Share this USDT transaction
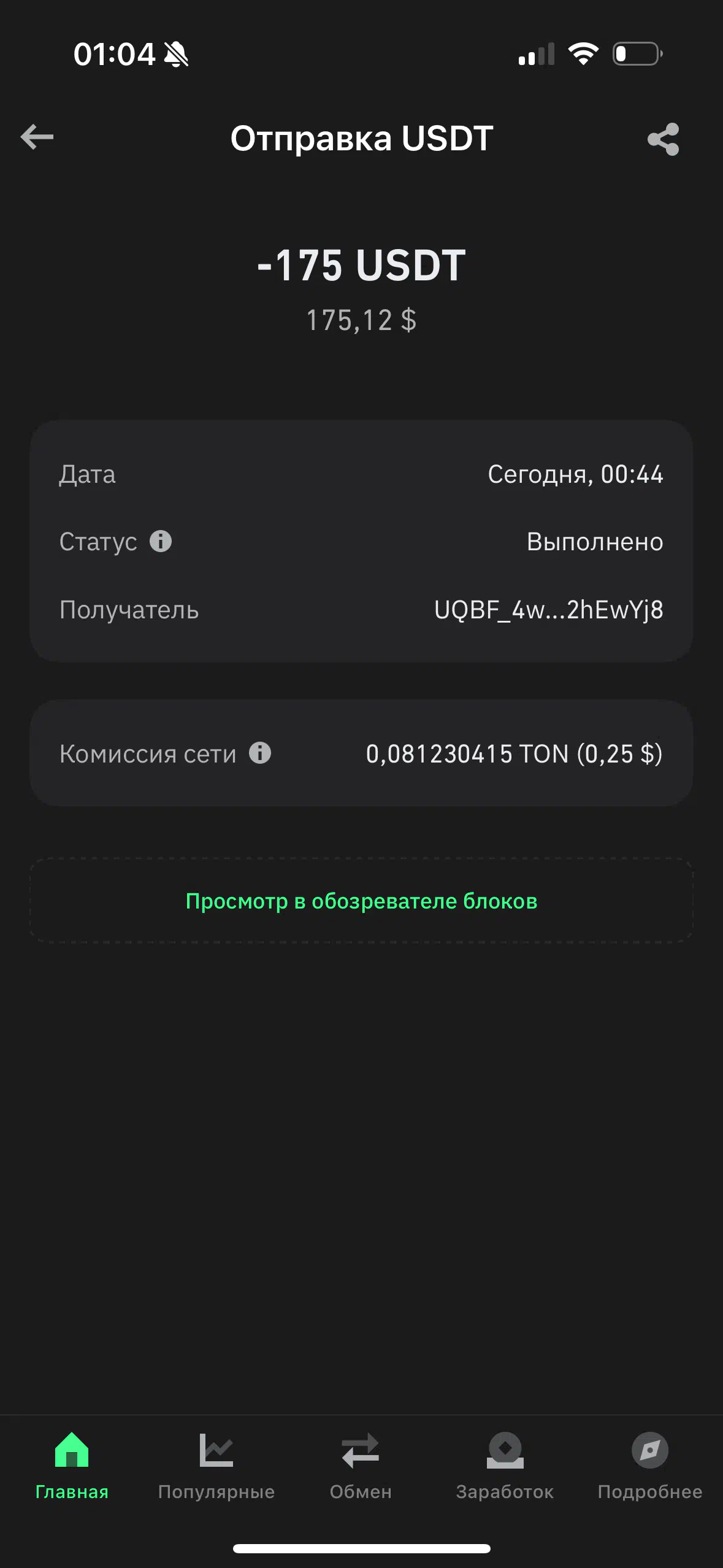 point(664,139)
